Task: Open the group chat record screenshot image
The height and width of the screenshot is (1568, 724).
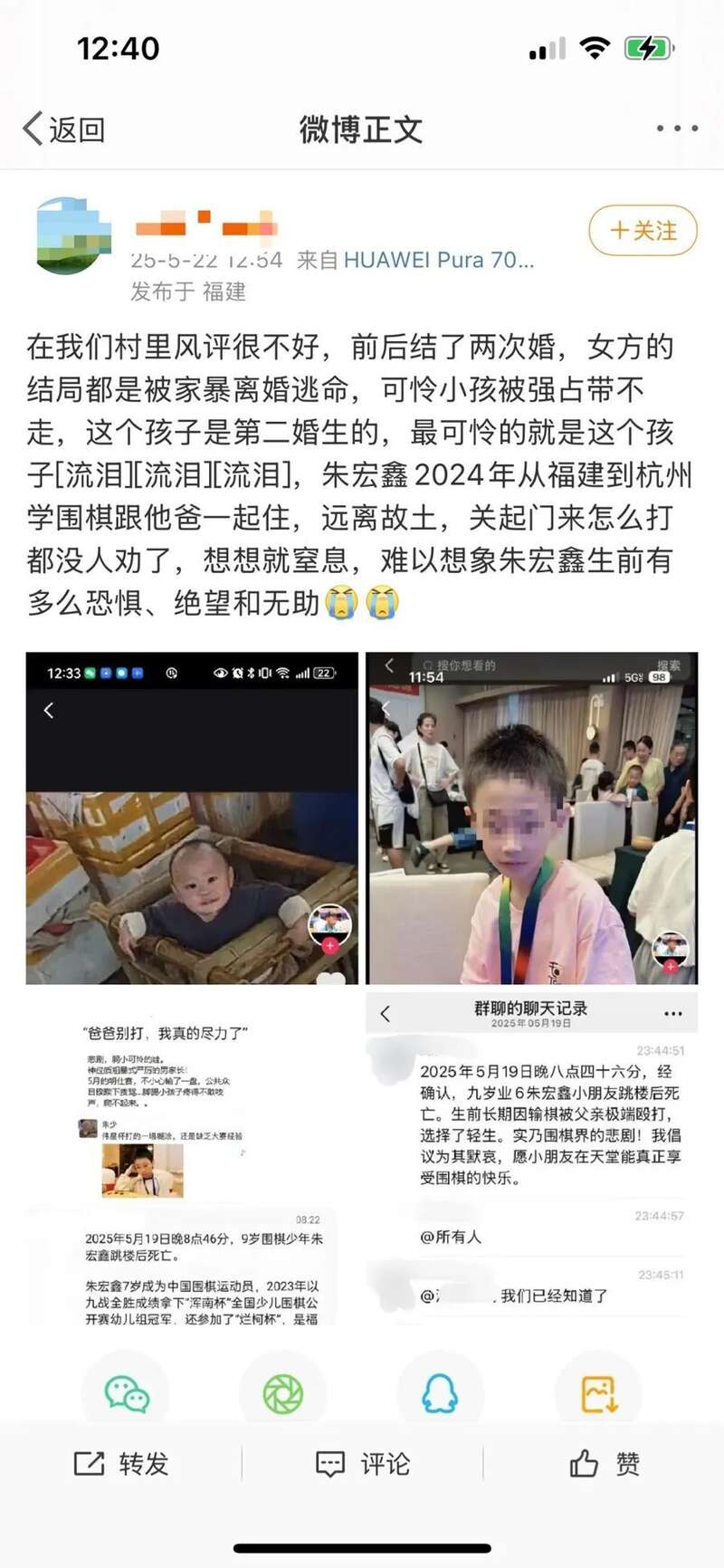Action: click(531, 1160)
